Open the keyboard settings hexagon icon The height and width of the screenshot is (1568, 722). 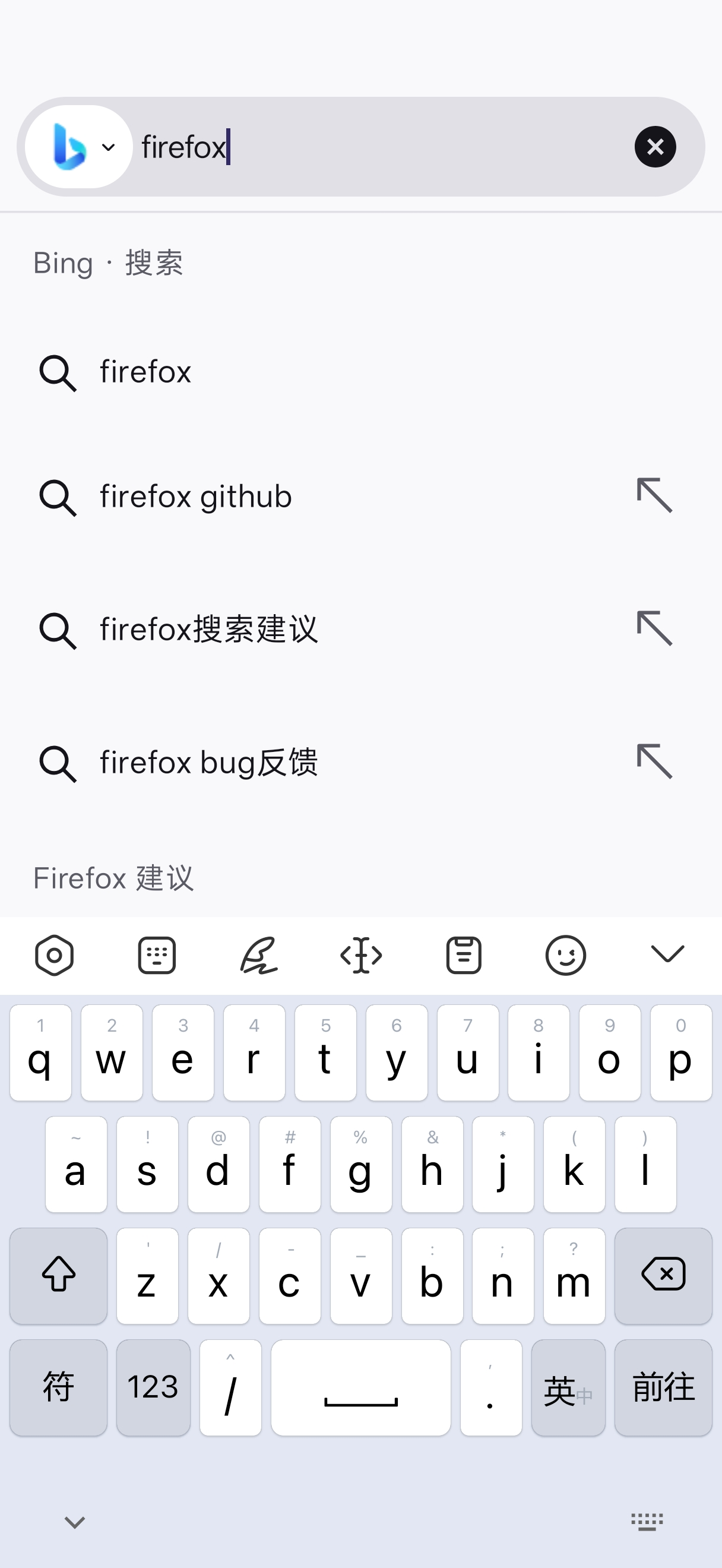pos(54,955)
